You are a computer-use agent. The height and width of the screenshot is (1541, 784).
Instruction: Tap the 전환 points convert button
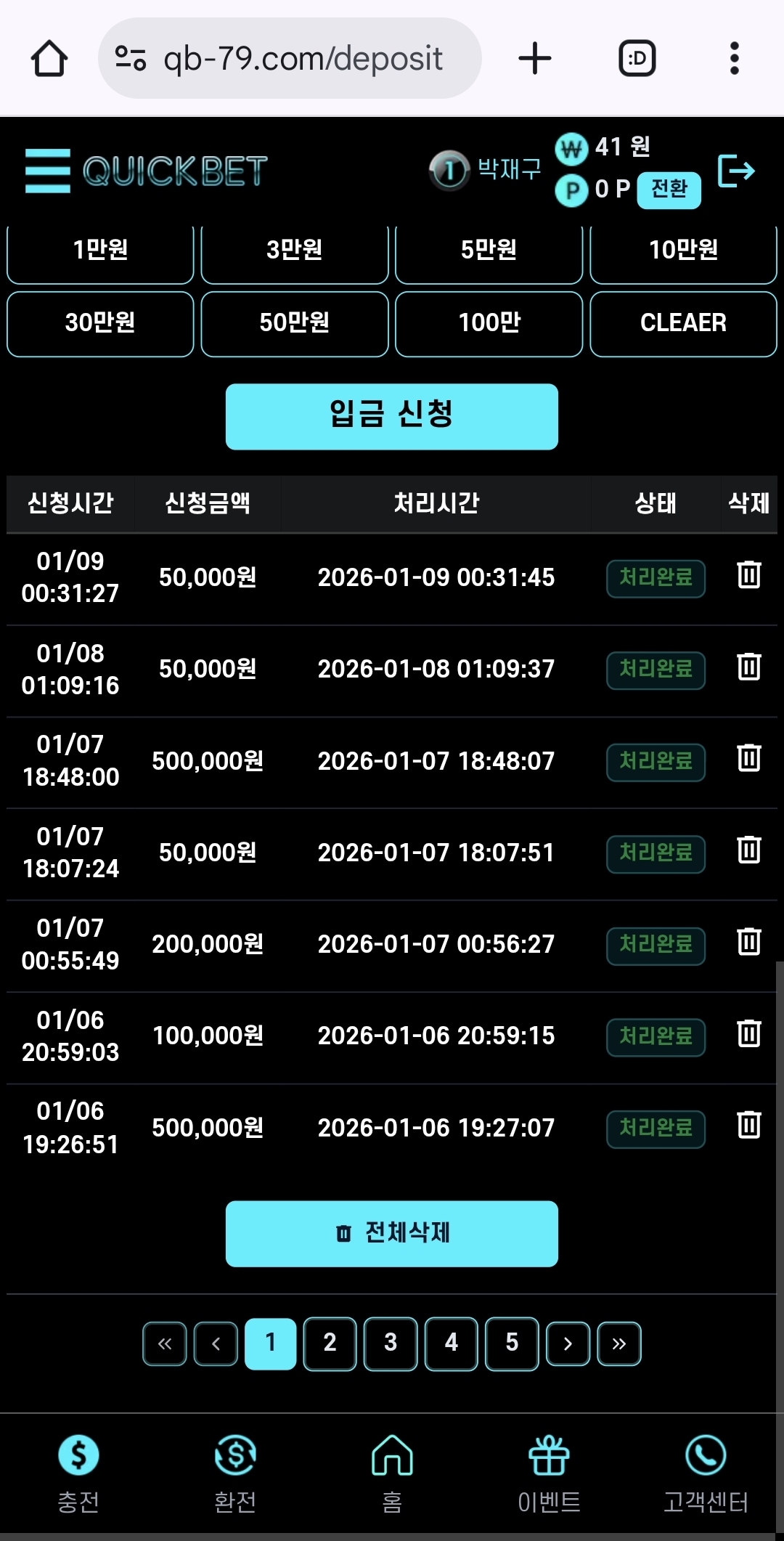click(669, 190)
